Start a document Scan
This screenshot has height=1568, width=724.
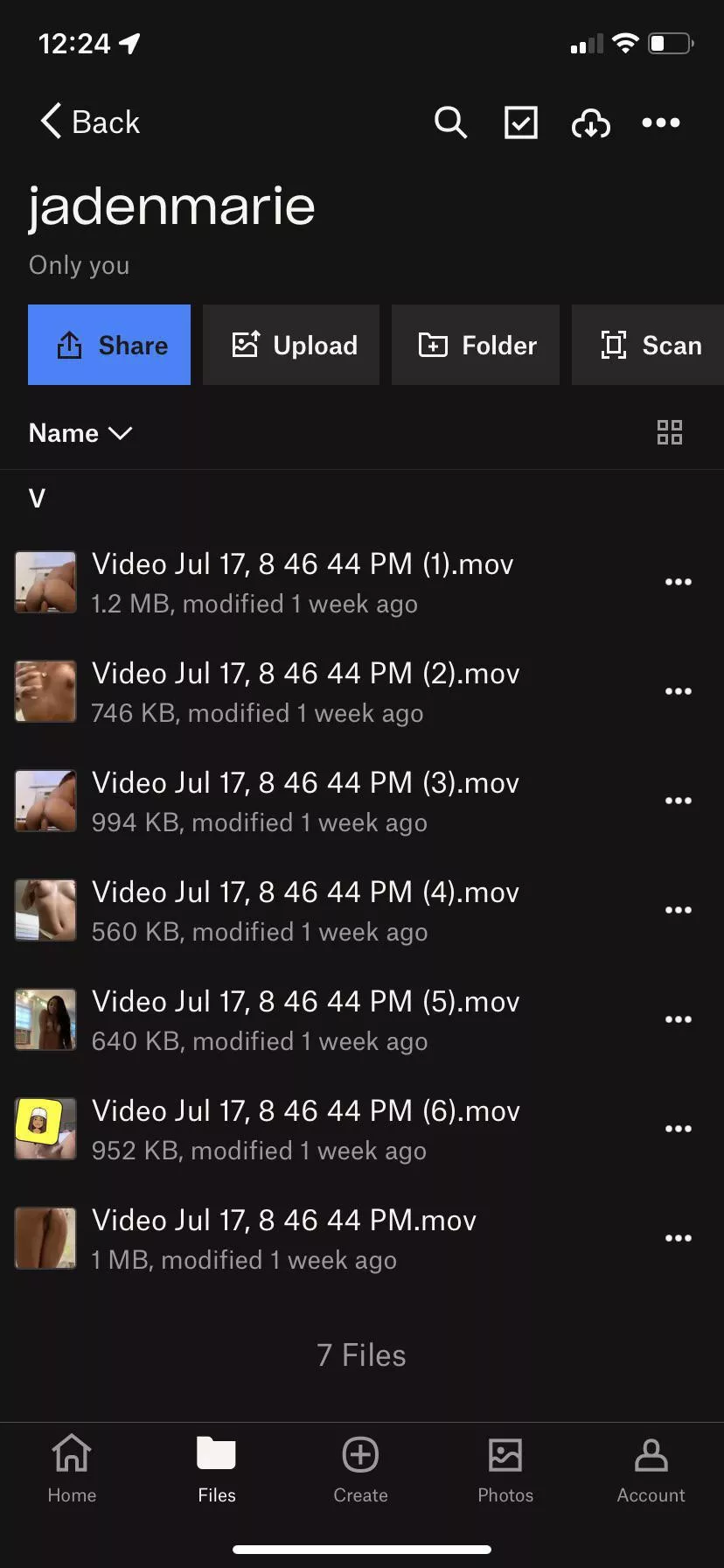click(649, 345)
